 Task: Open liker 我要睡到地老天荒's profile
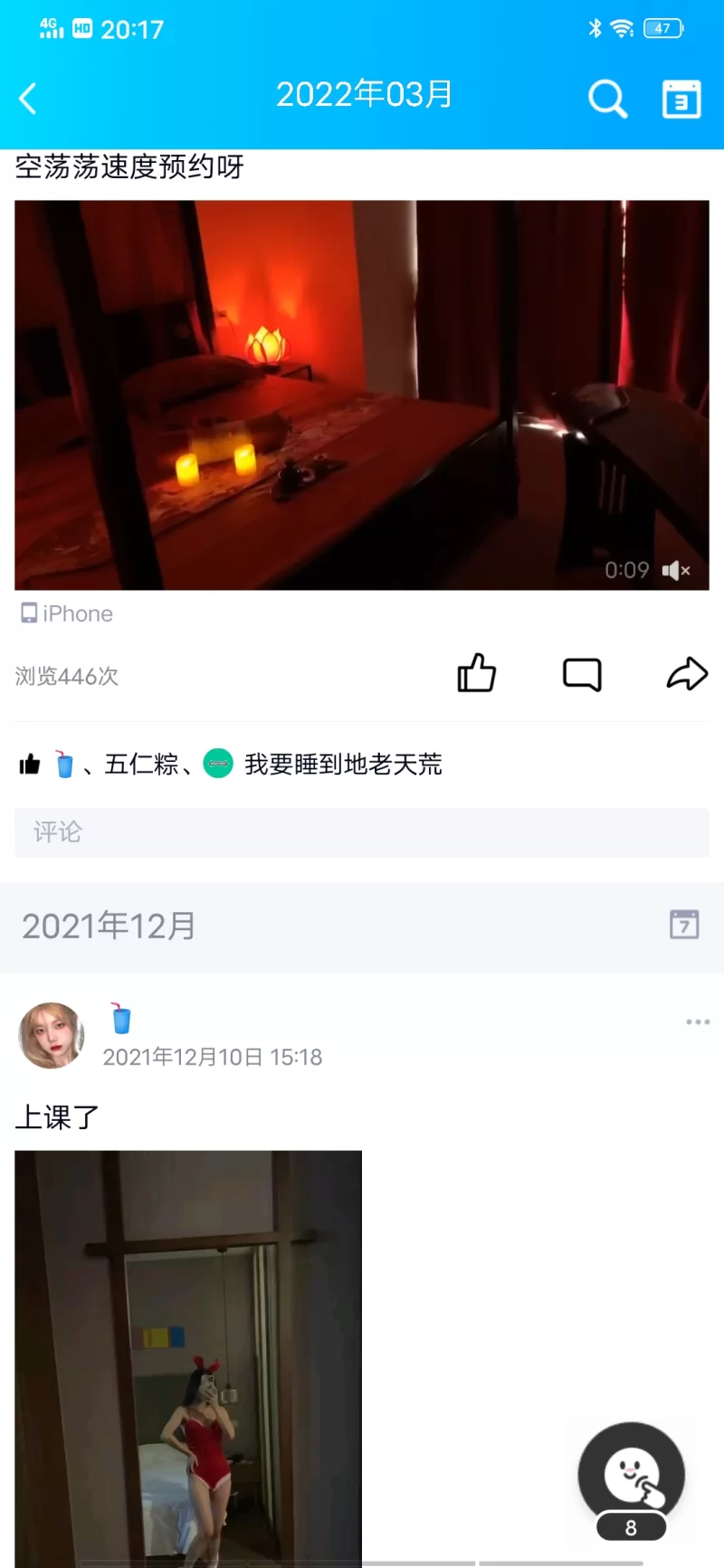point(342,765)
